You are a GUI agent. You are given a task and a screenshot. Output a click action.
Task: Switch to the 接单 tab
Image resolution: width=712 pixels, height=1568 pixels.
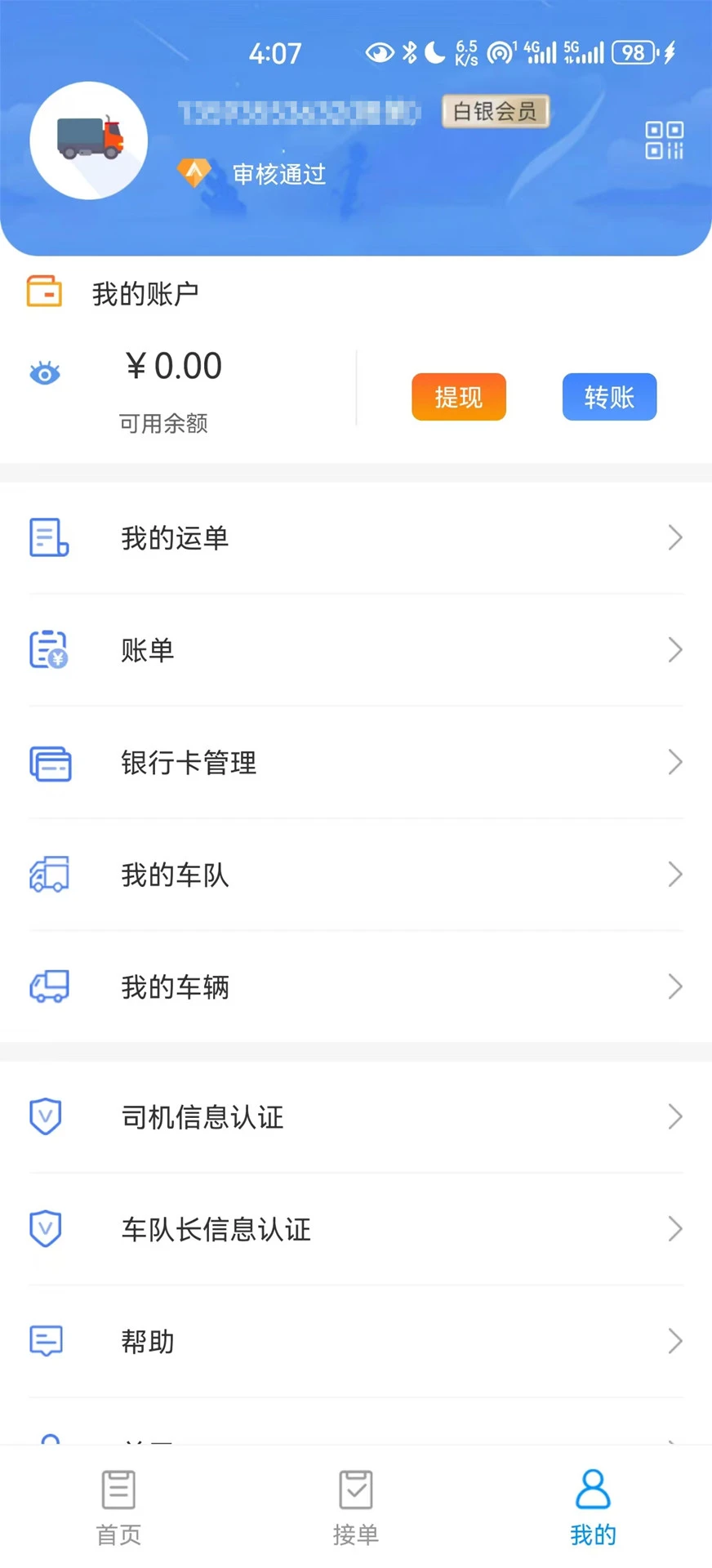click(x=355, y=1507)
